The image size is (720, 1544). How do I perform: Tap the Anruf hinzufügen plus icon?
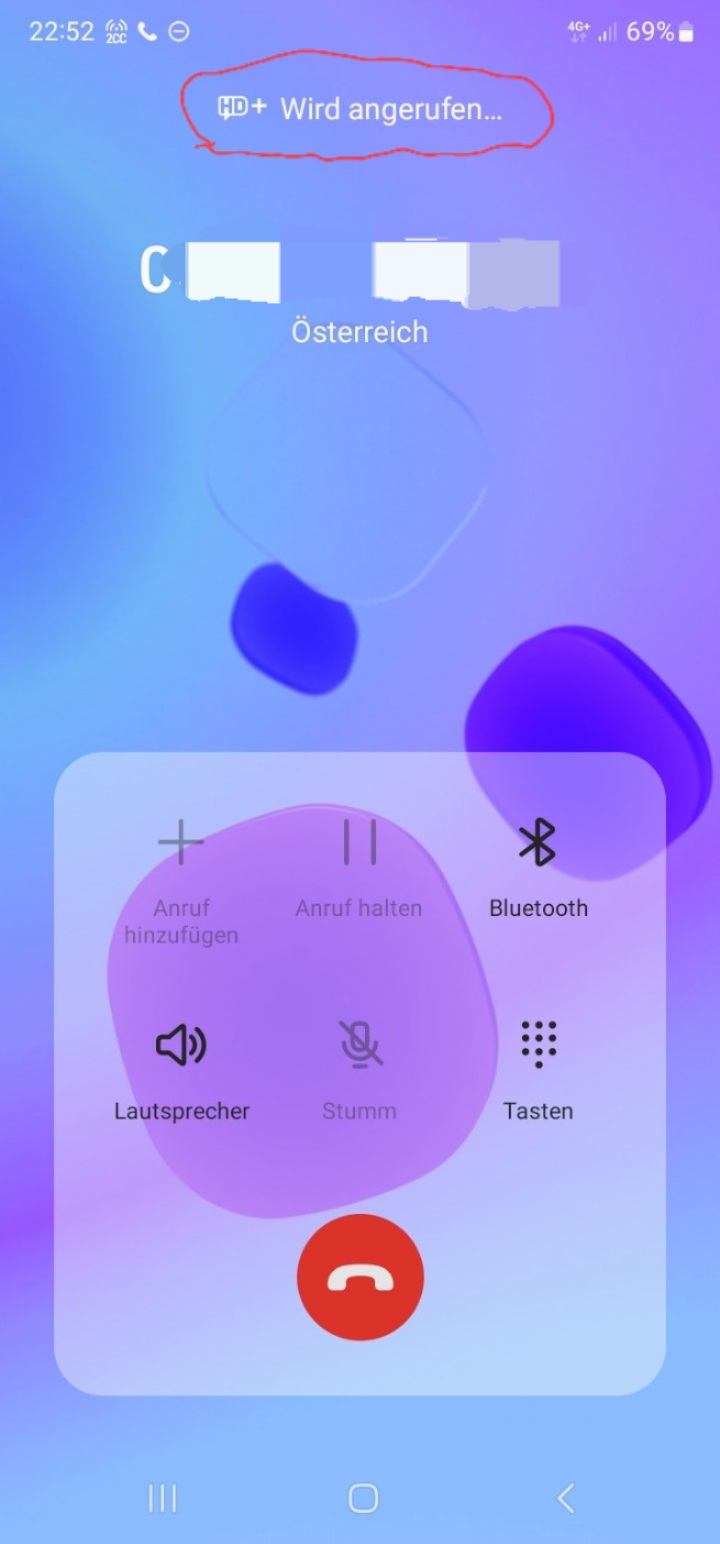[x=180, y=843]
